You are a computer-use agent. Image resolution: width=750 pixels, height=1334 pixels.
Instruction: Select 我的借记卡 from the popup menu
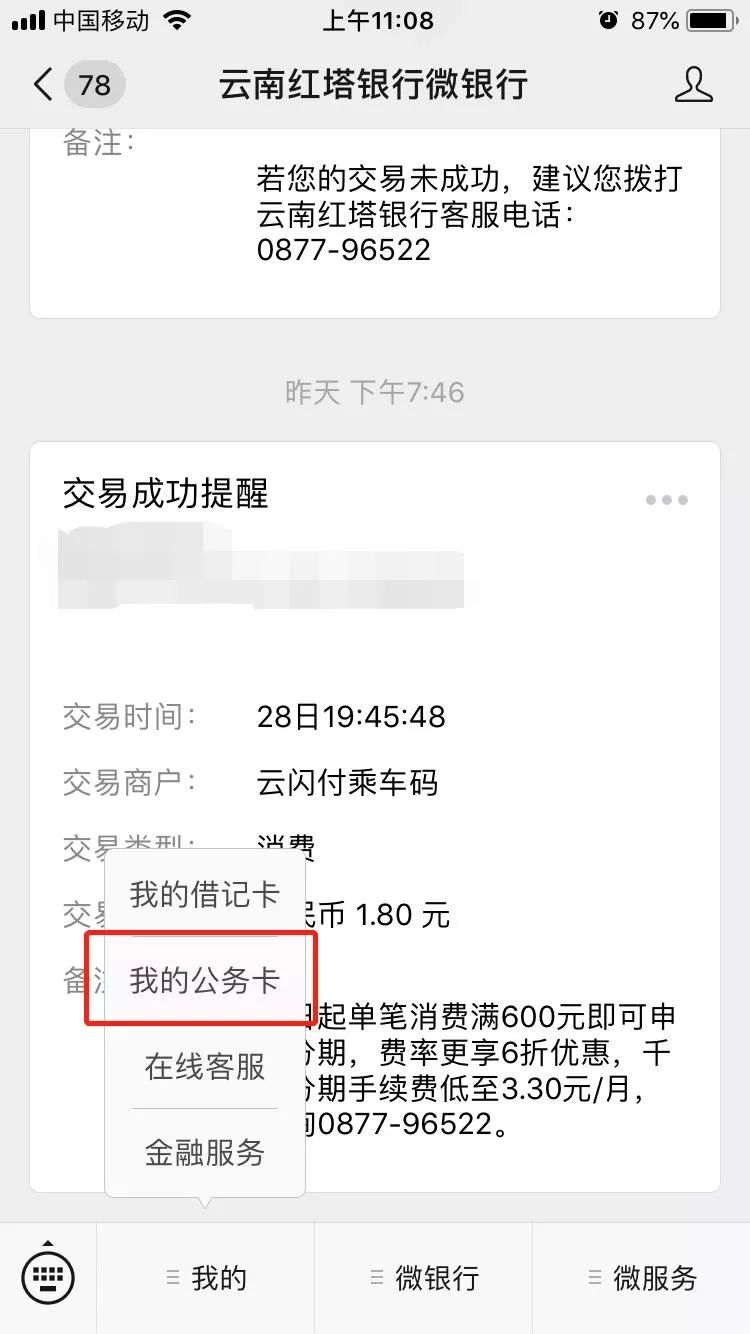click(205, 894)
